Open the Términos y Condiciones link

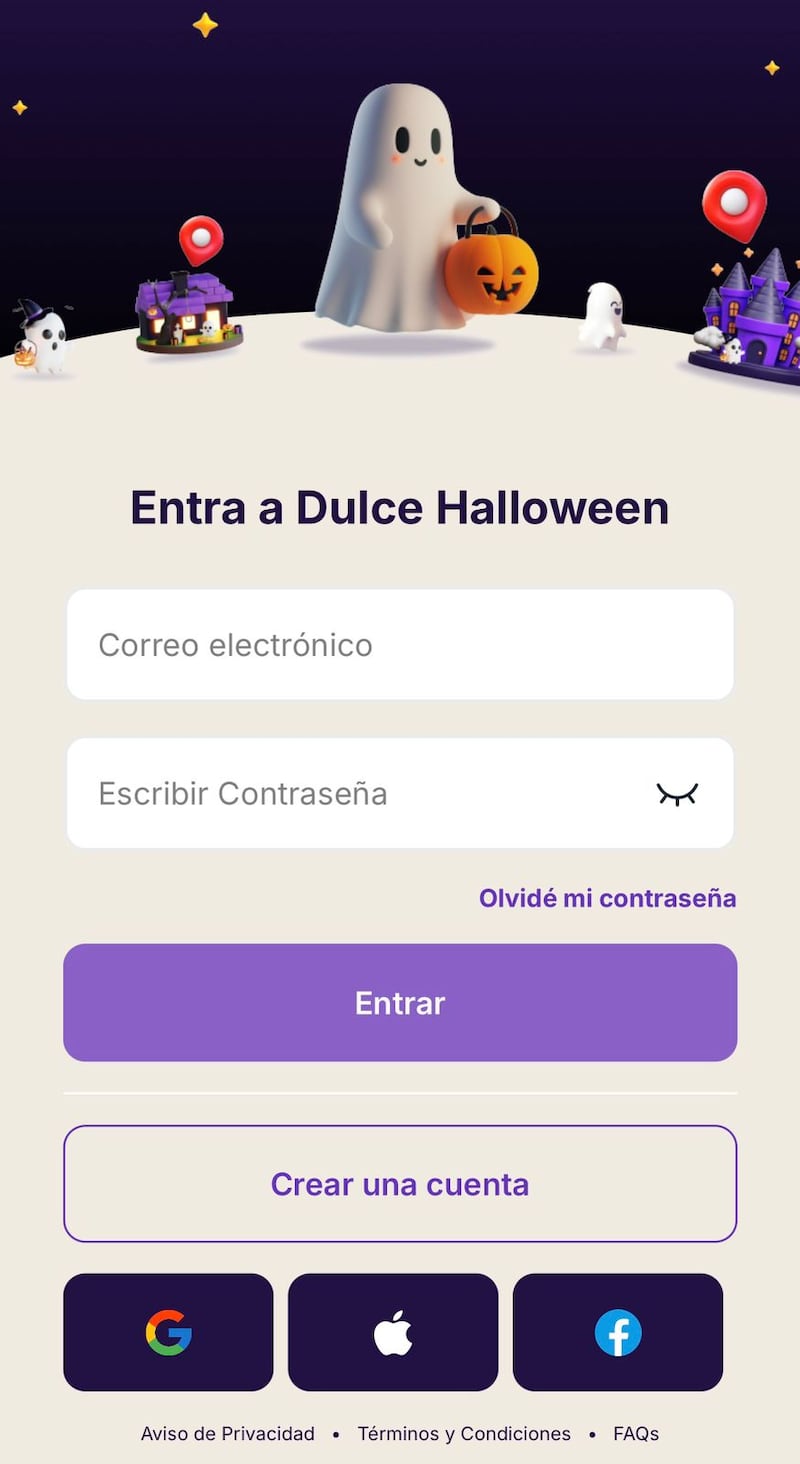pyautogui.click(x=465, y=1433)
